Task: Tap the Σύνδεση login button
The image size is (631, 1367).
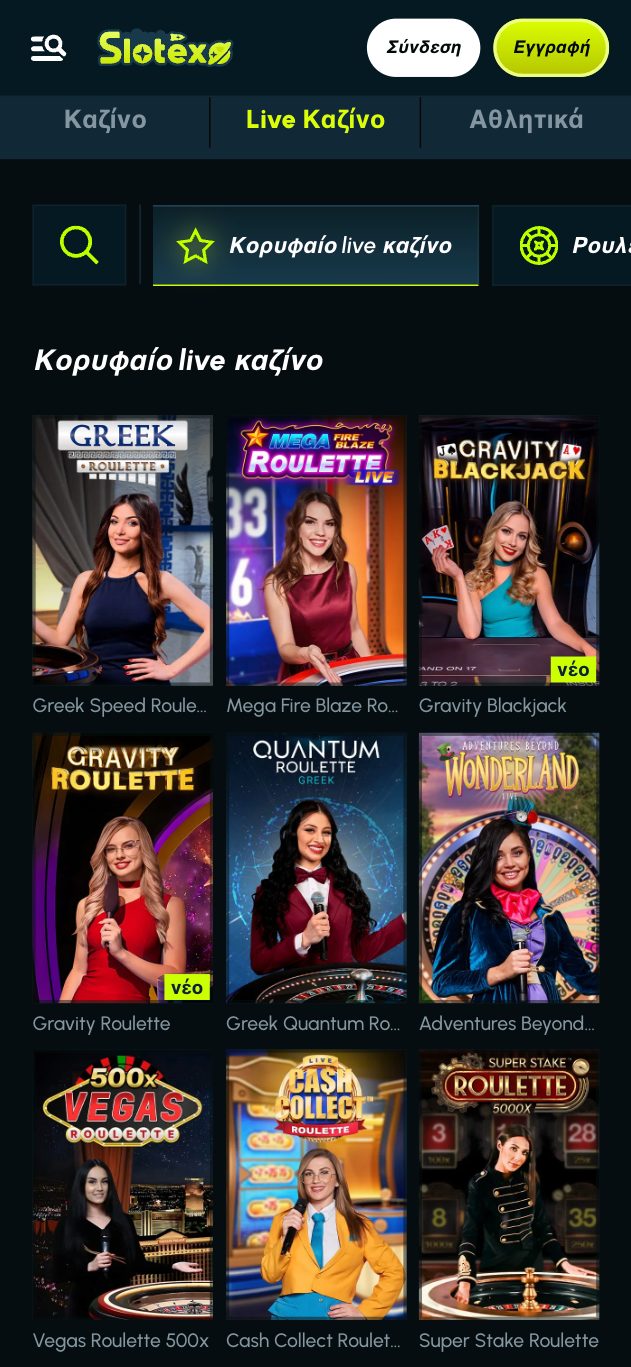Action: [423, 47]
